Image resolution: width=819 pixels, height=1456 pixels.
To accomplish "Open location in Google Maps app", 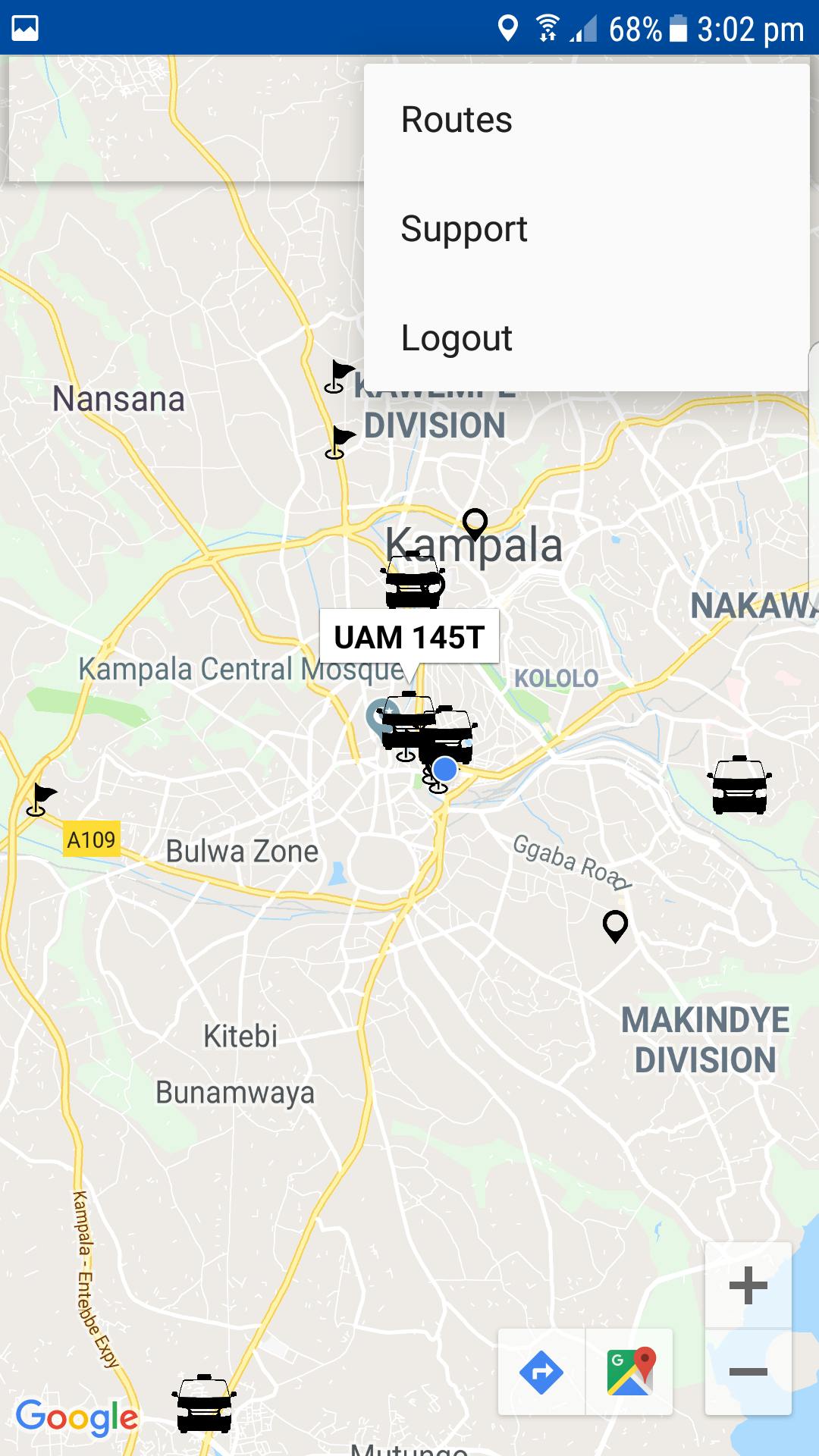I will [x=629, y=1371].
